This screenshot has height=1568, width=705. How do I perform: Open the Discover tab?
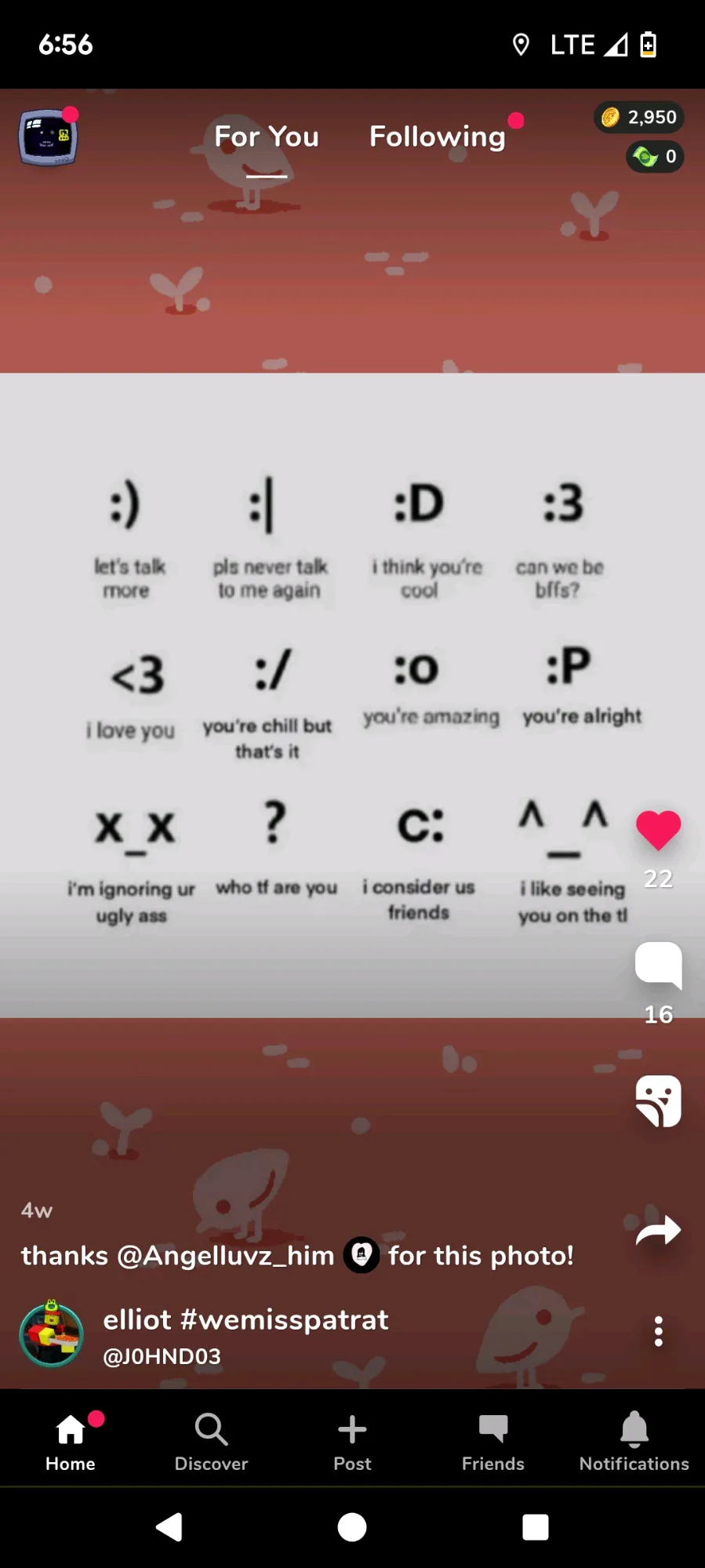(x=211, y=1442)
